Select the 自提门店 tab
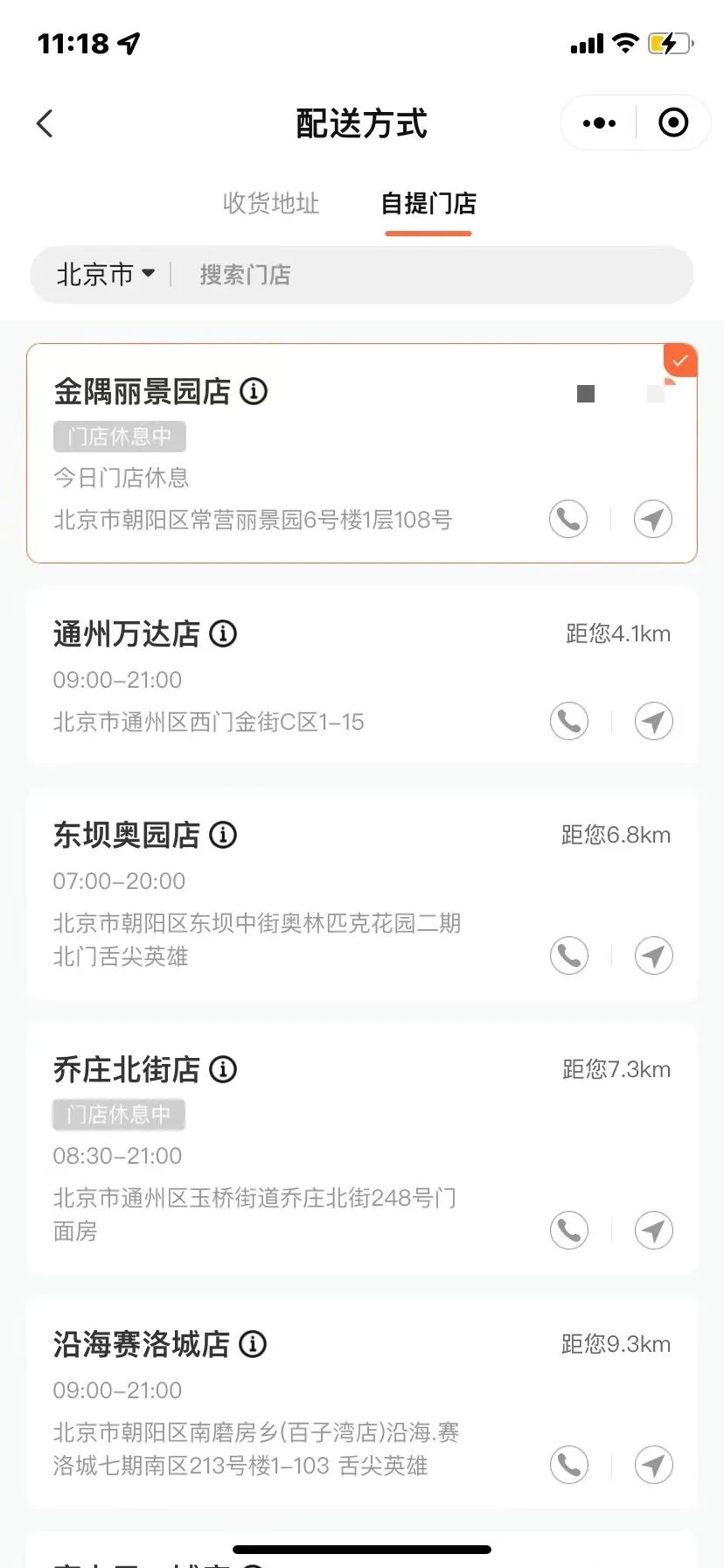724x1568 pixels. tap(428, 203)
